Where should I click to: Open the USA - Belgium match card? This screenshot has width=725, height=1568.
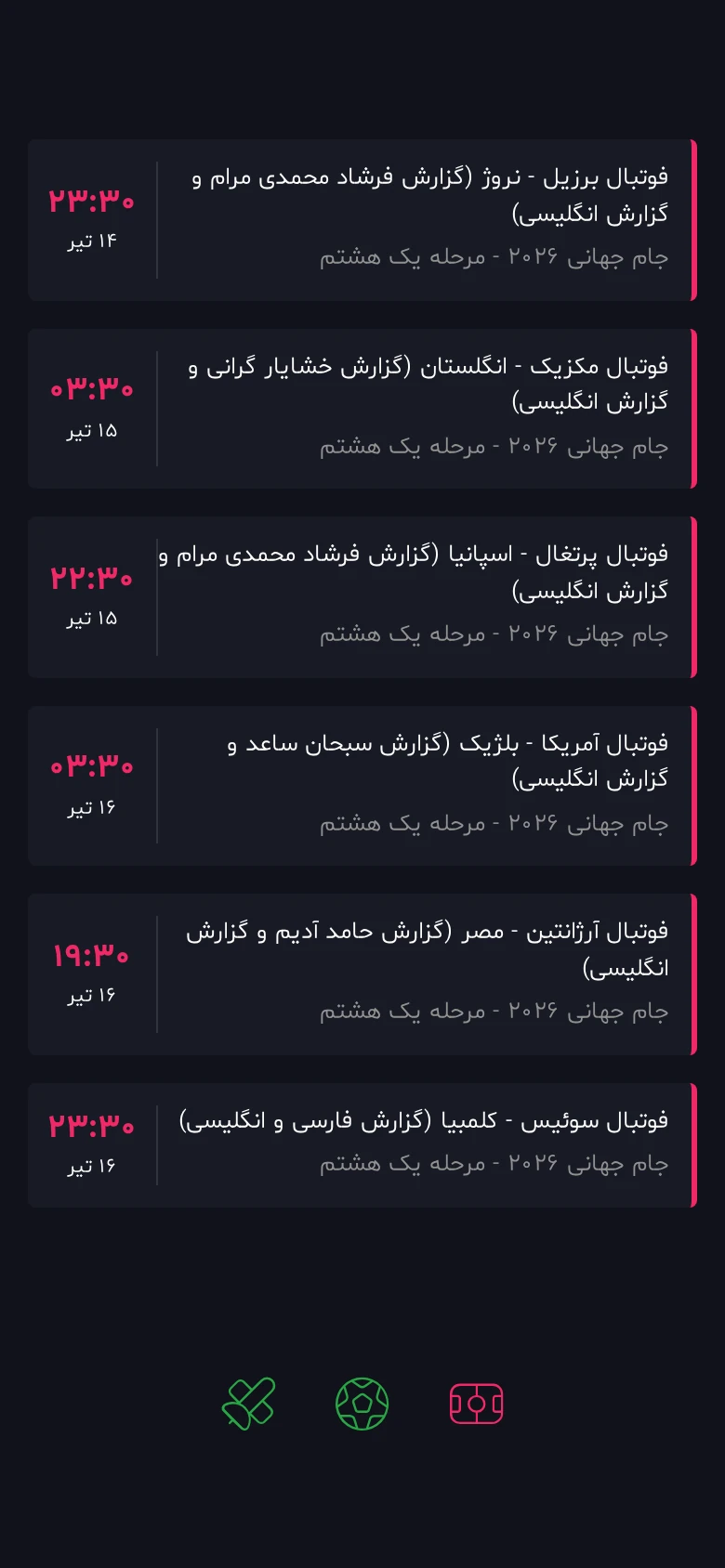[362, 786]
